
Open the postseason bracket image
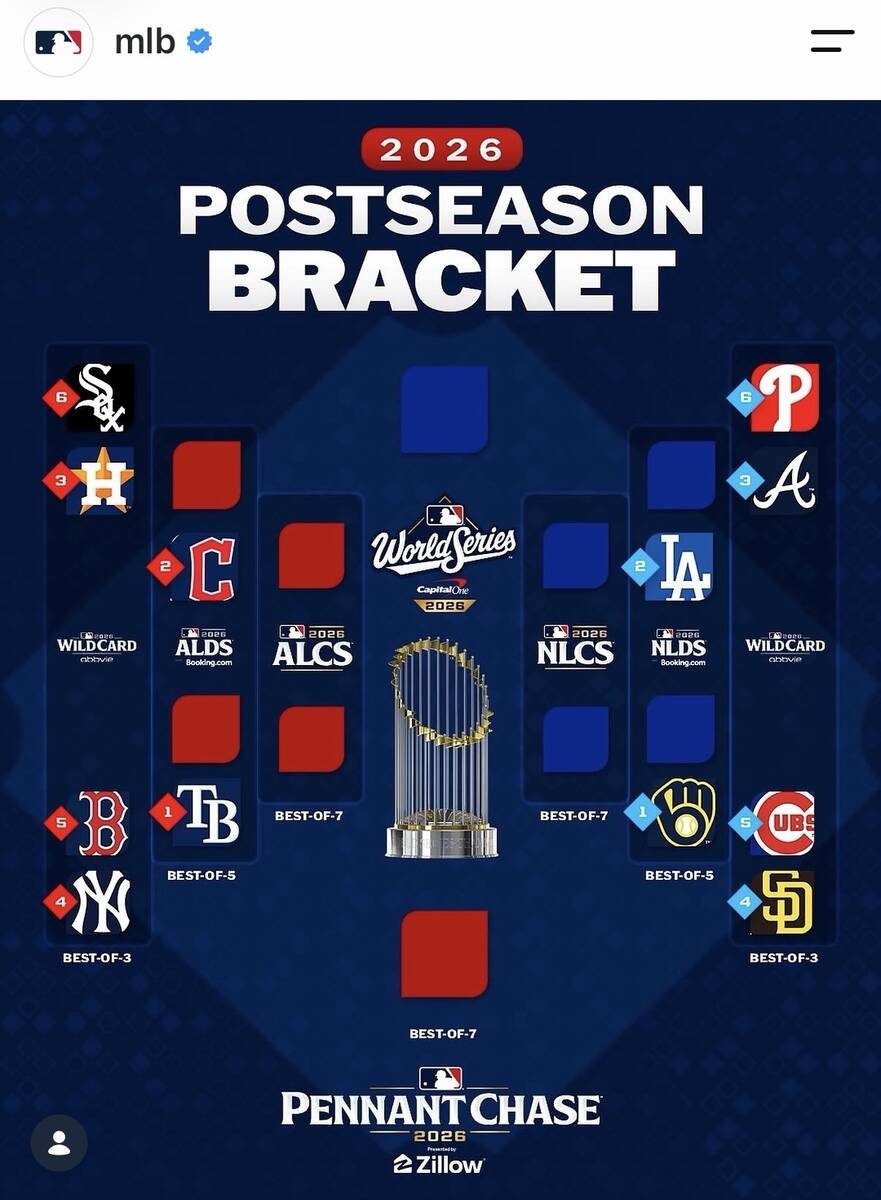440,650
